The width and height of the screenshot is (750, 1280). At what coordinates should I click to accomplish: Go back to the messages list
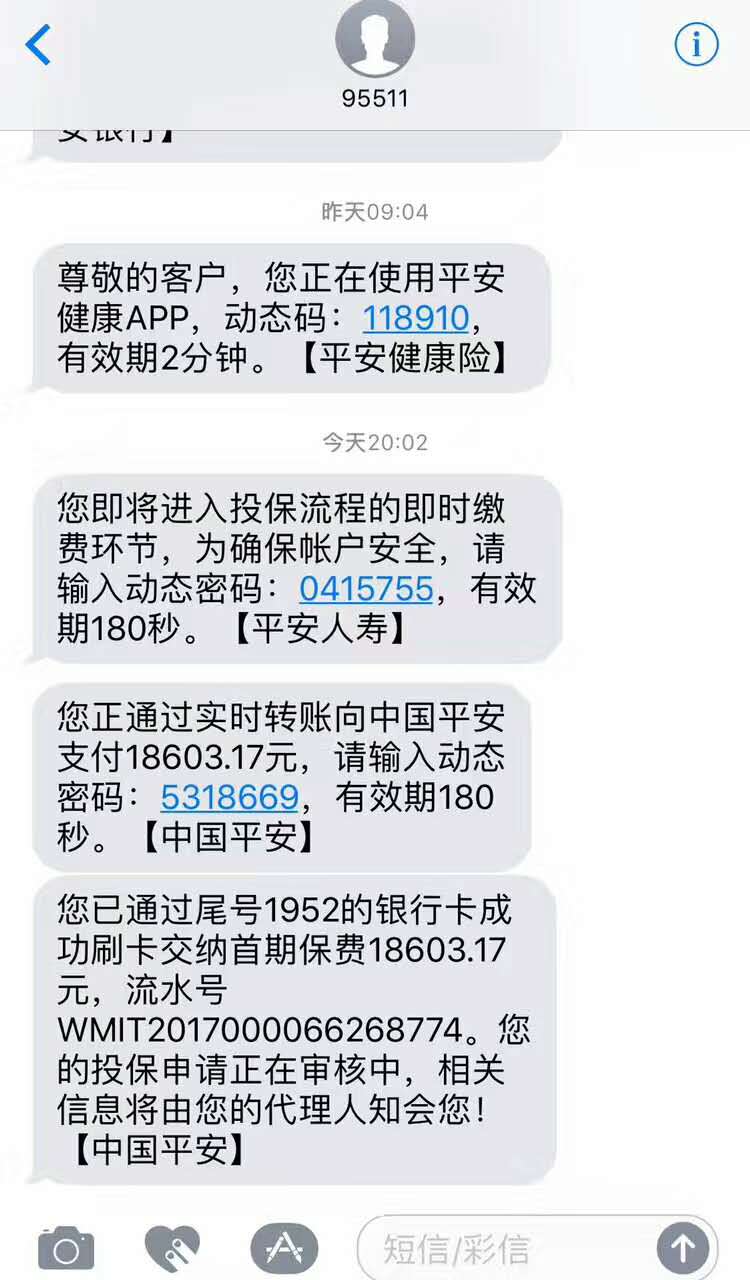coord(38,46)
